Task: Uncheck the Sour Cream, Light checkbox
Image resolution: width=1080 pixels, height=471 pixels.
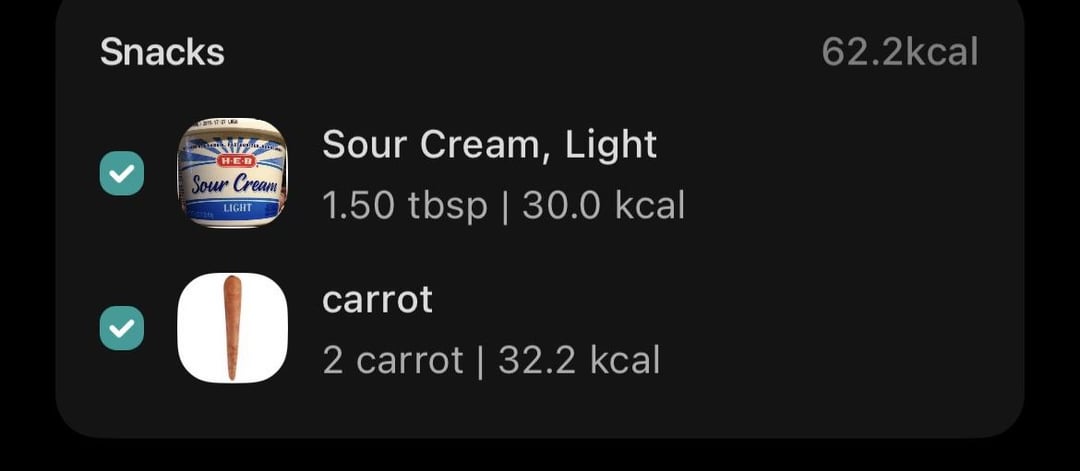Action: click(122, 174)
